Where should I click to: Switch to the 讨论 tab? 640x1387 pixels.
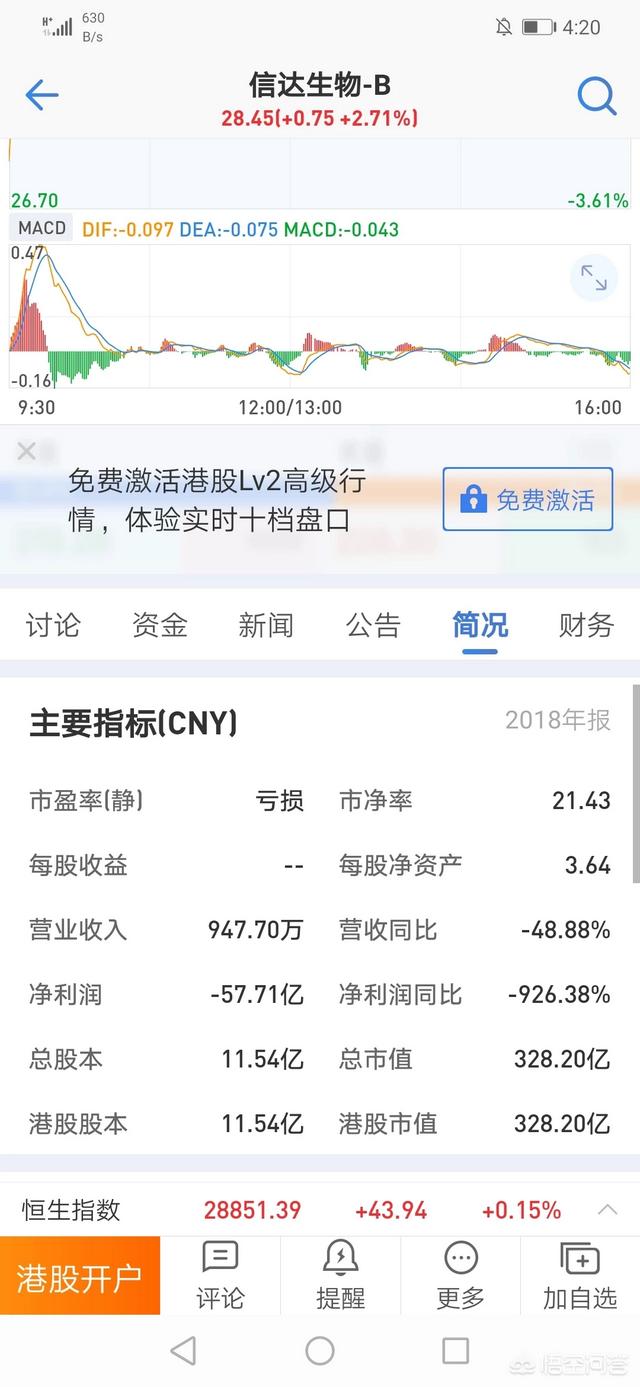[x=52, y=626]
